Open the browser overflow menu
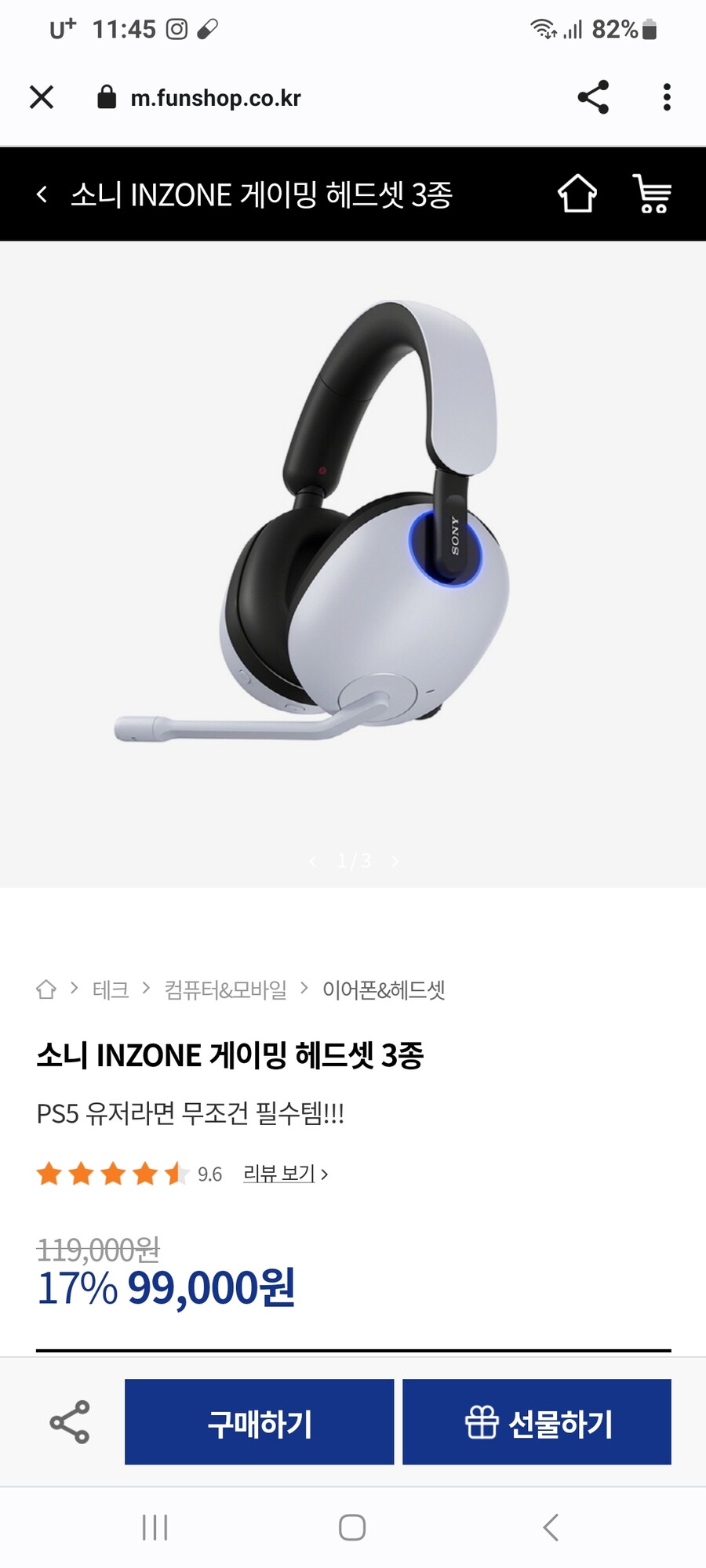The image size is (706, 1568). [x=667, y=97]
